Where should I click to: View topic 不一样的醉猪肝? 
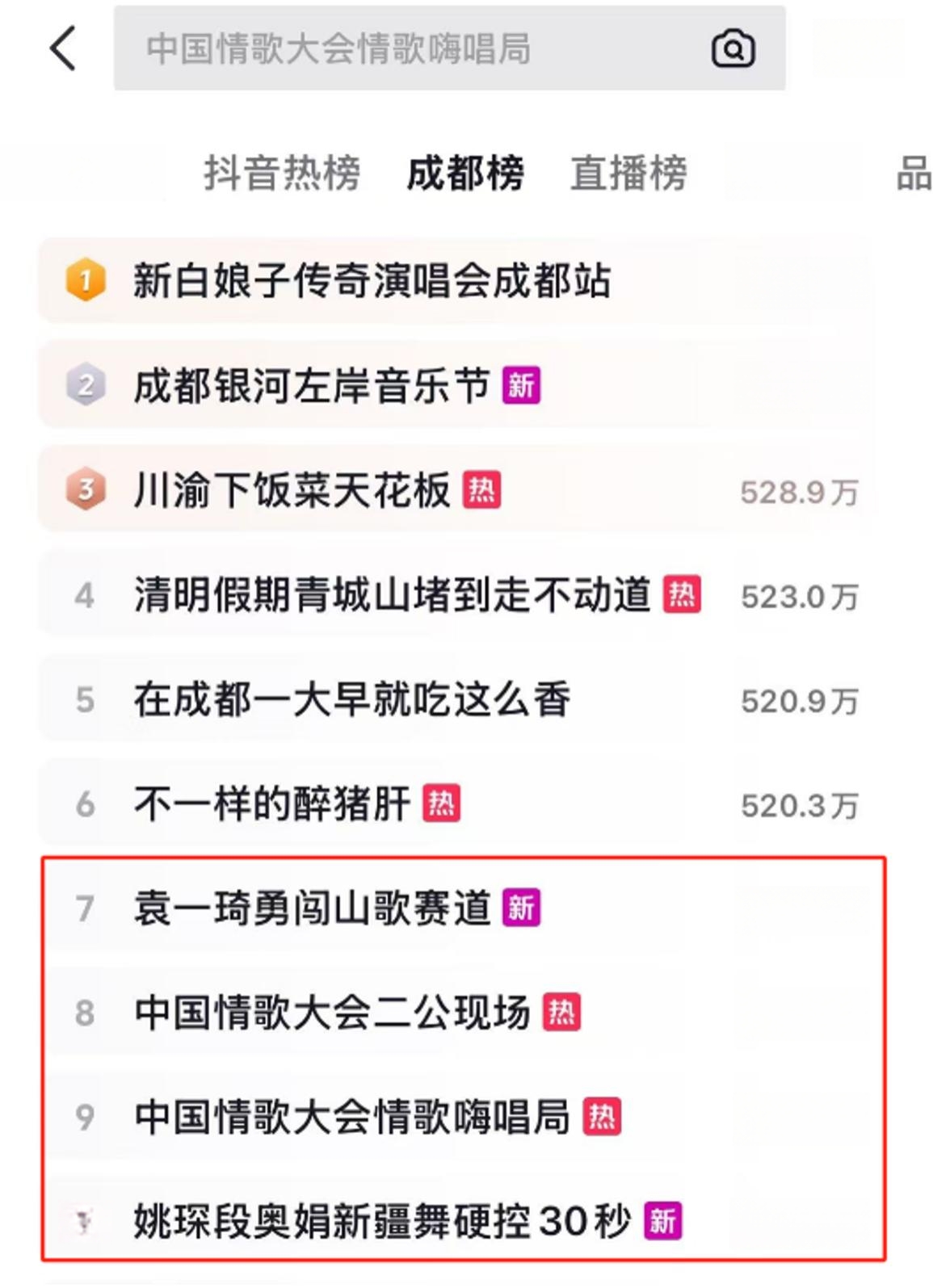272,804
